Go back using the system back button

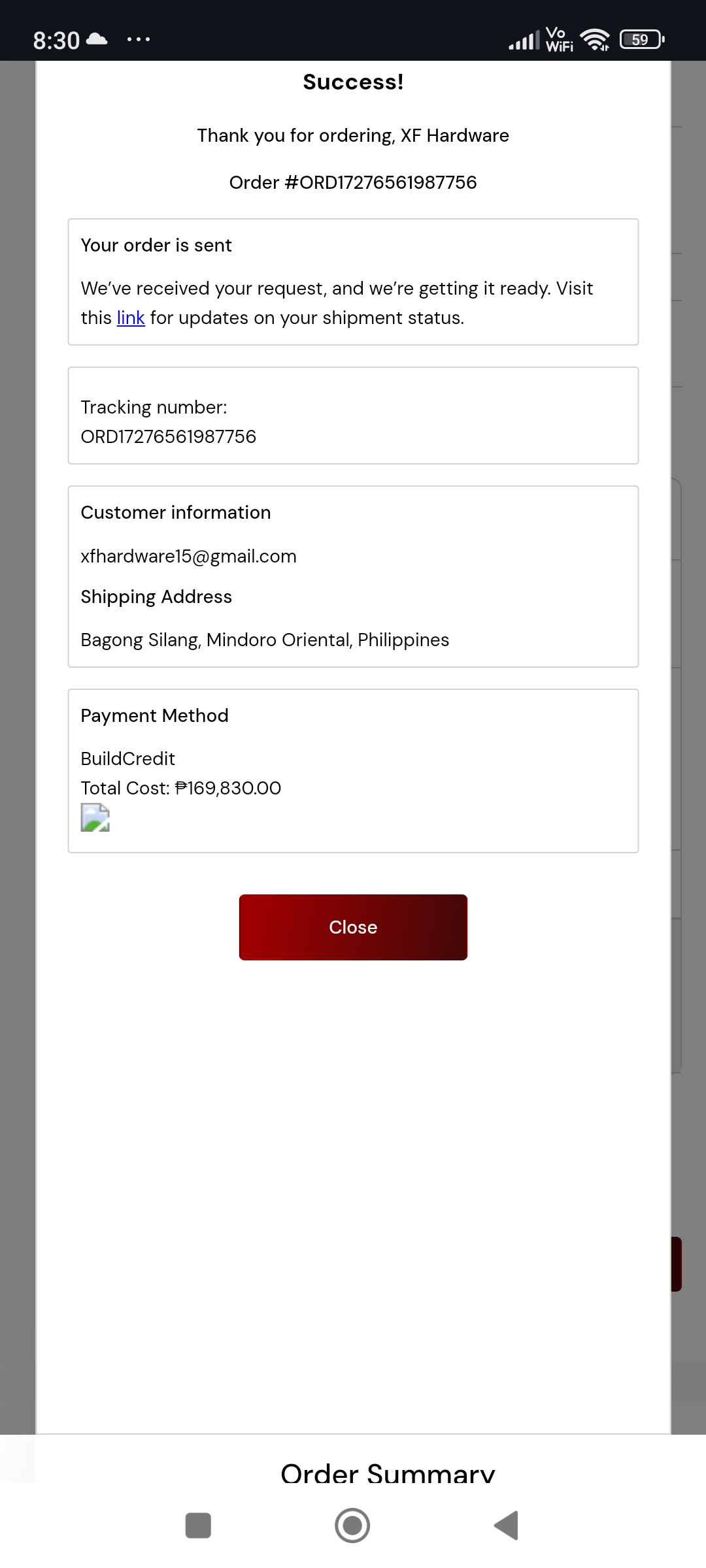(x=507, y=1526)
